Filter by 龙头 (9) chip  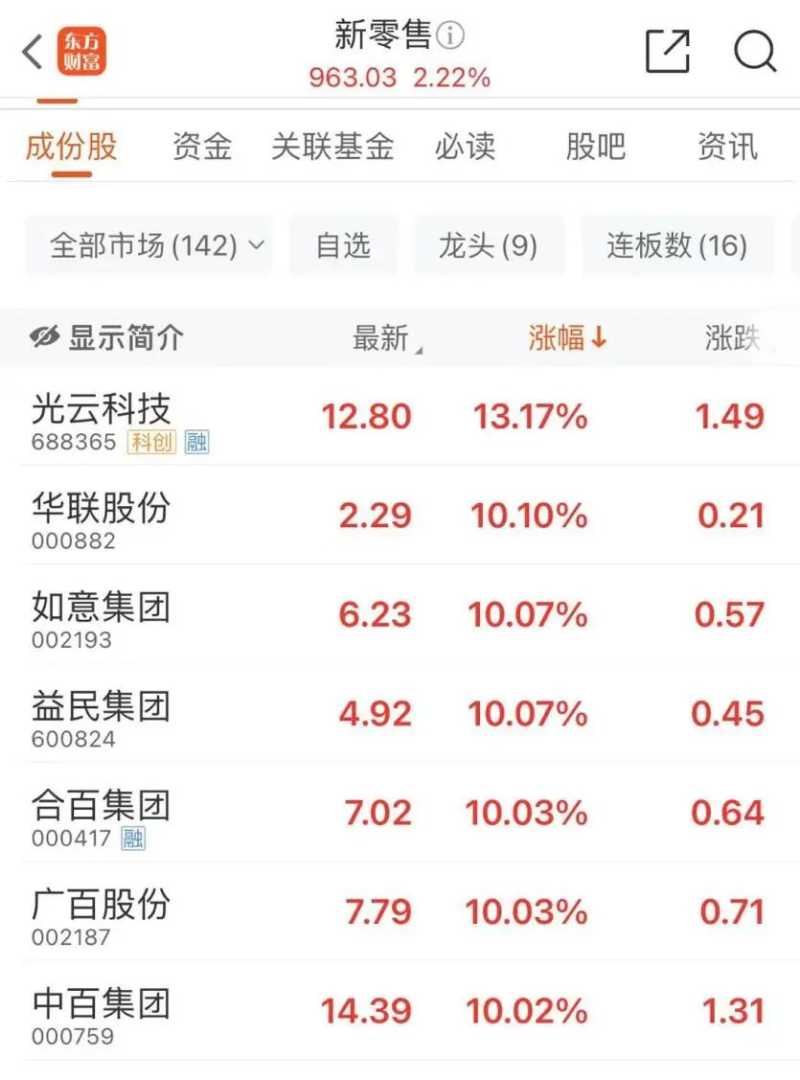488,245
